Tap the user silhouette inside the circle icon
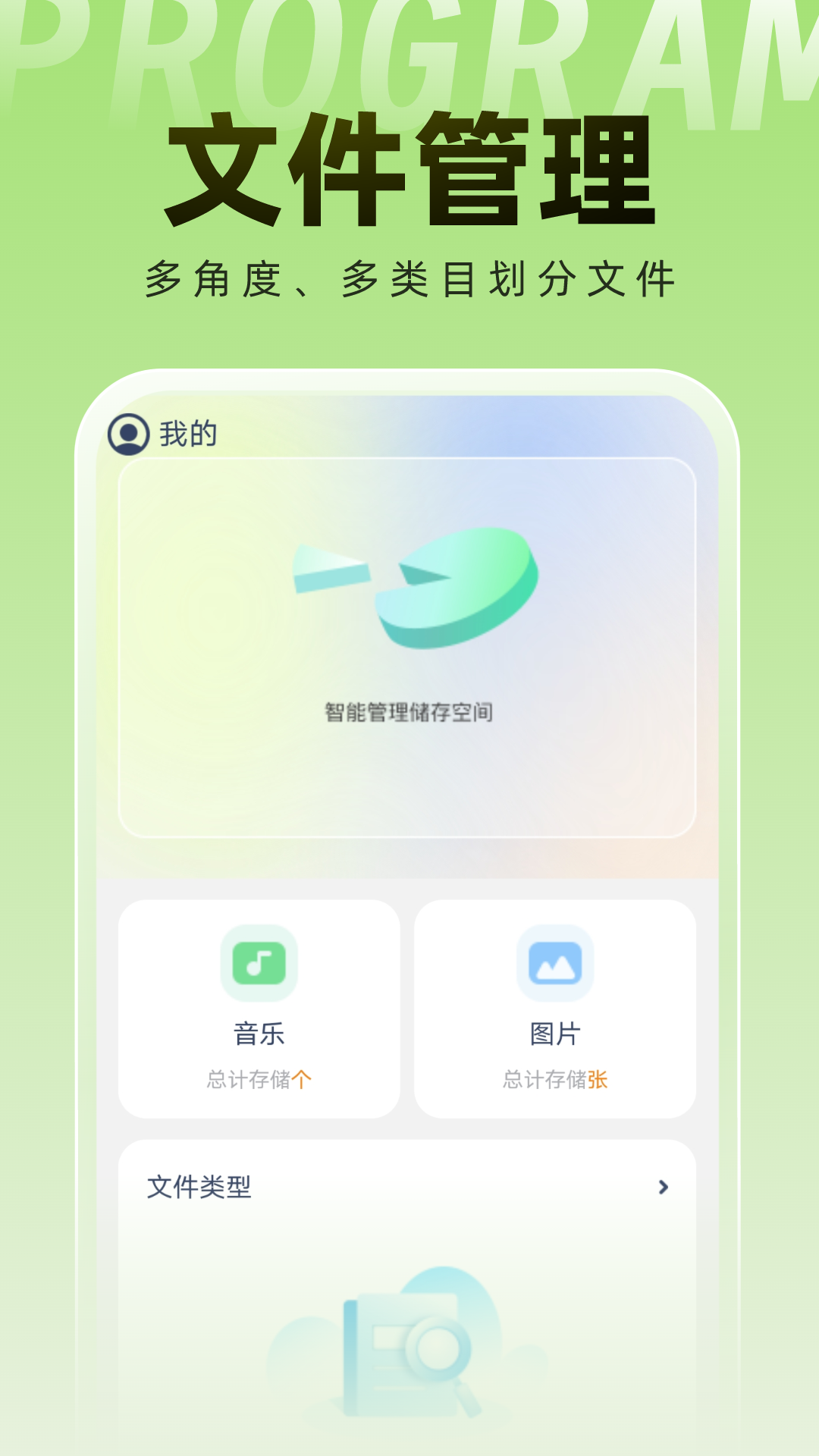This screenshot has width=819, height=1456. point(127,434)
